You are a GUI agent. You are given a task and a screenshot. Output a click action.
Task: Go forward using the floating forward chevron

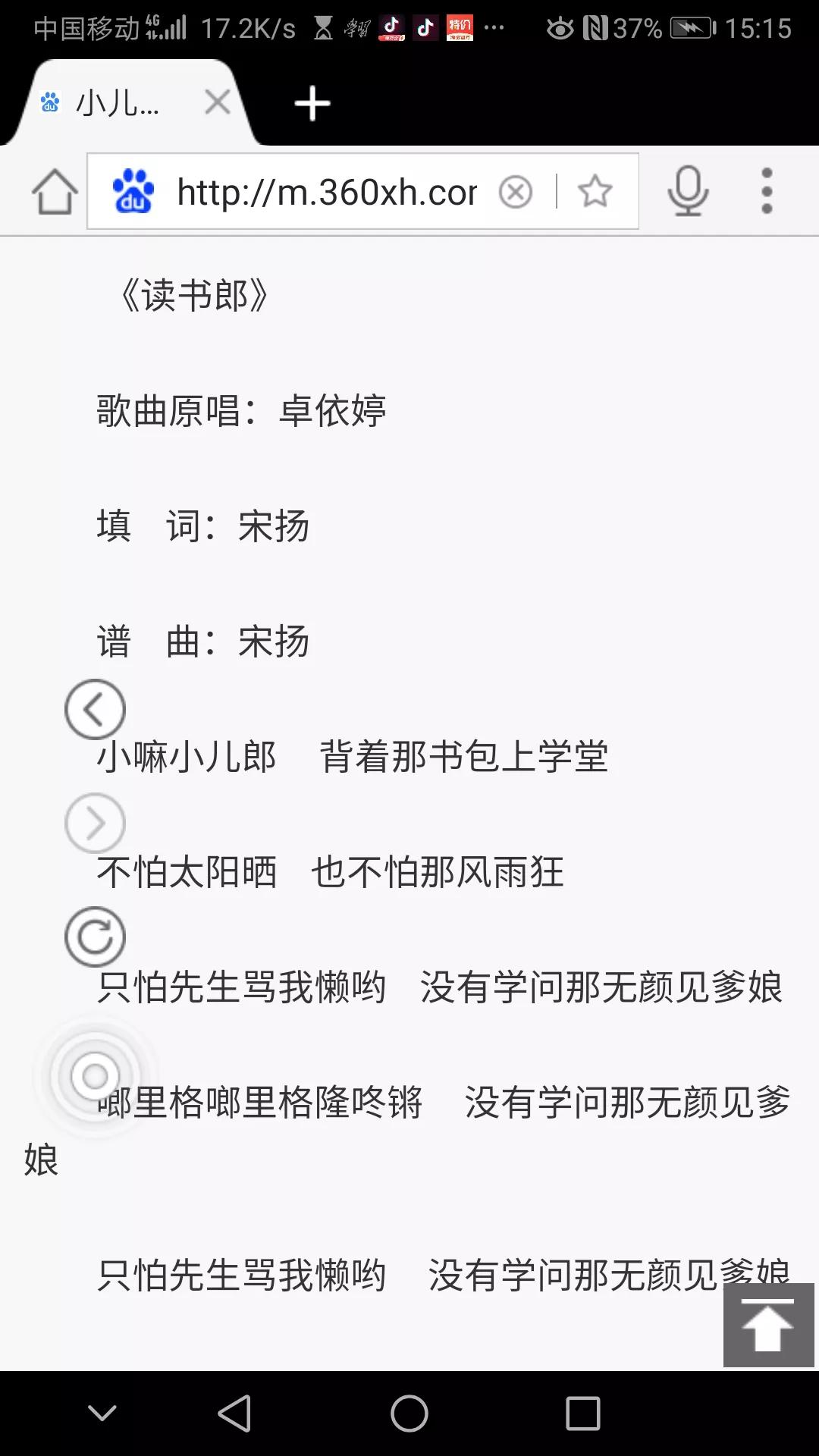click(x=96, y=823)
